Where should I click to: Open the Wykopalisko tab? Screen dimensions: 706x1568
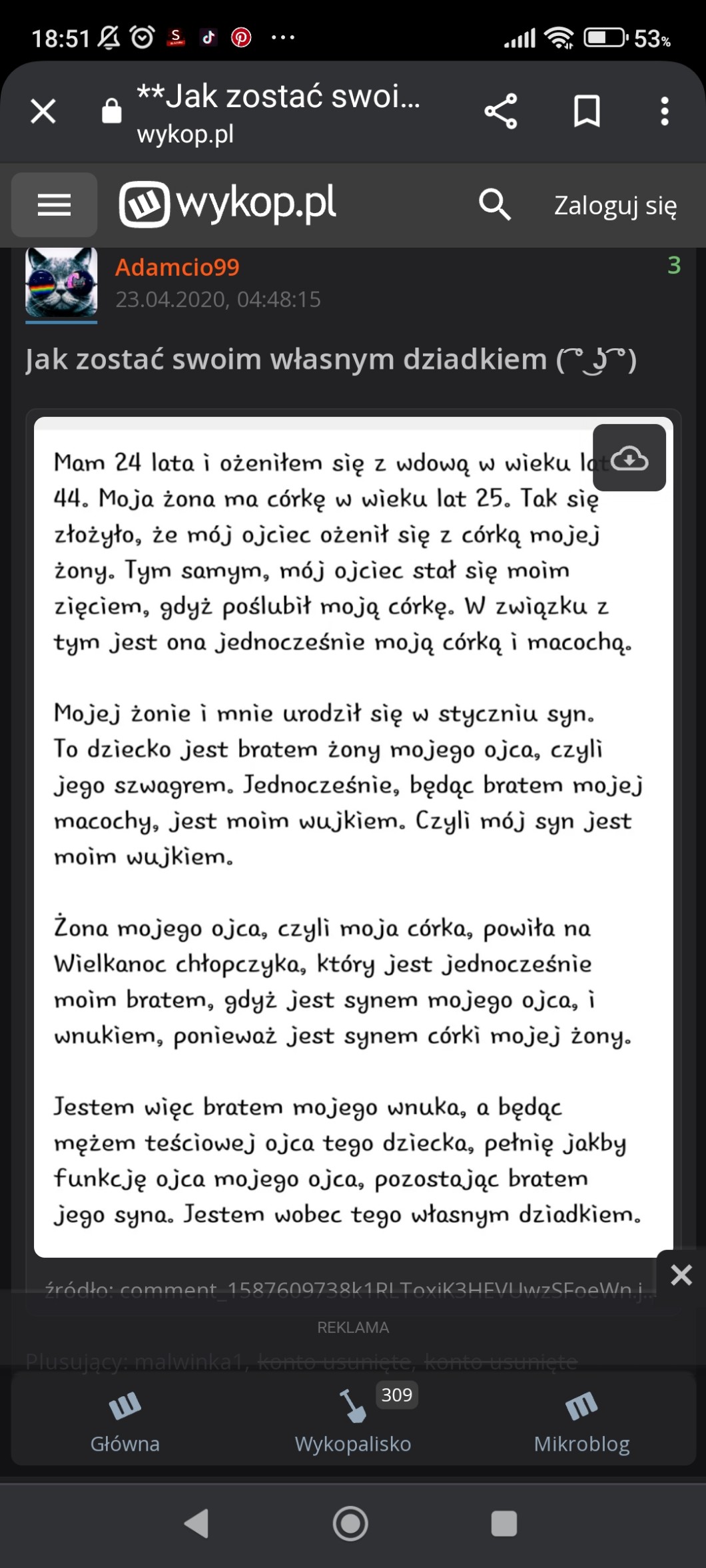tap(353, 1421)
